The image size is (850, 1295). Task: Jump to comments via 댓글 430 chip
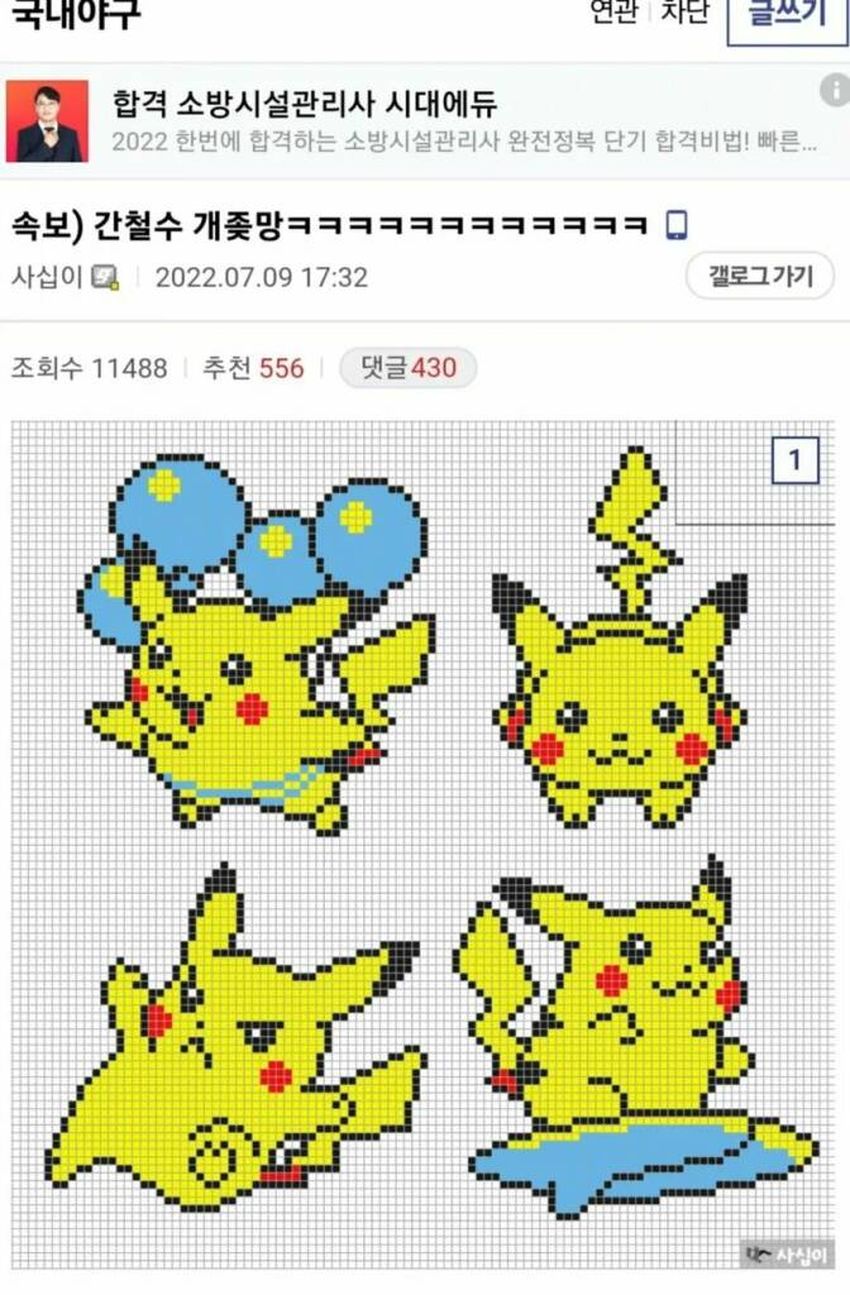[408, 368]
